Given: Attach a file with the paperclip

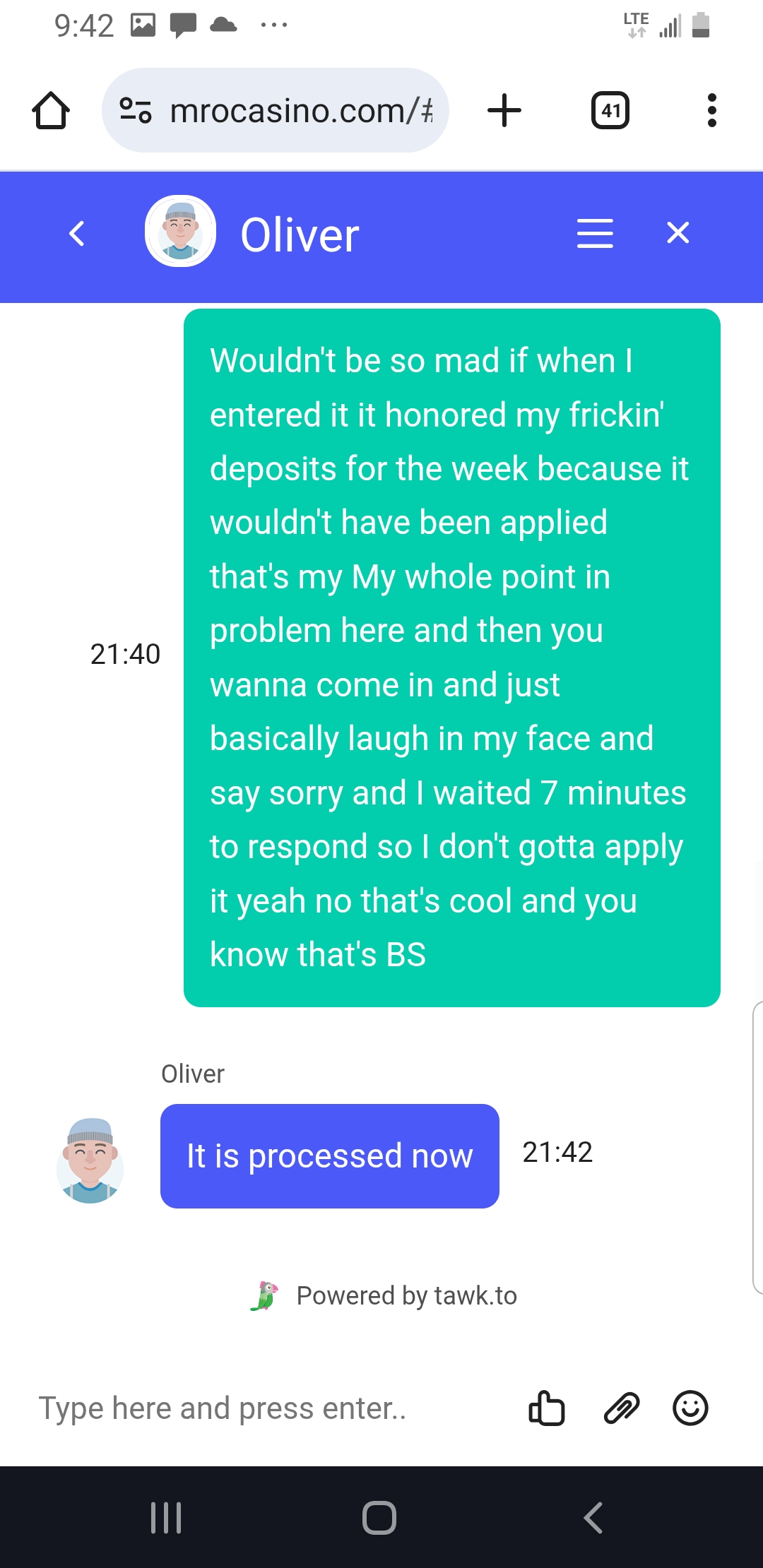Looking at the screenshot, I should [621, 1408].
